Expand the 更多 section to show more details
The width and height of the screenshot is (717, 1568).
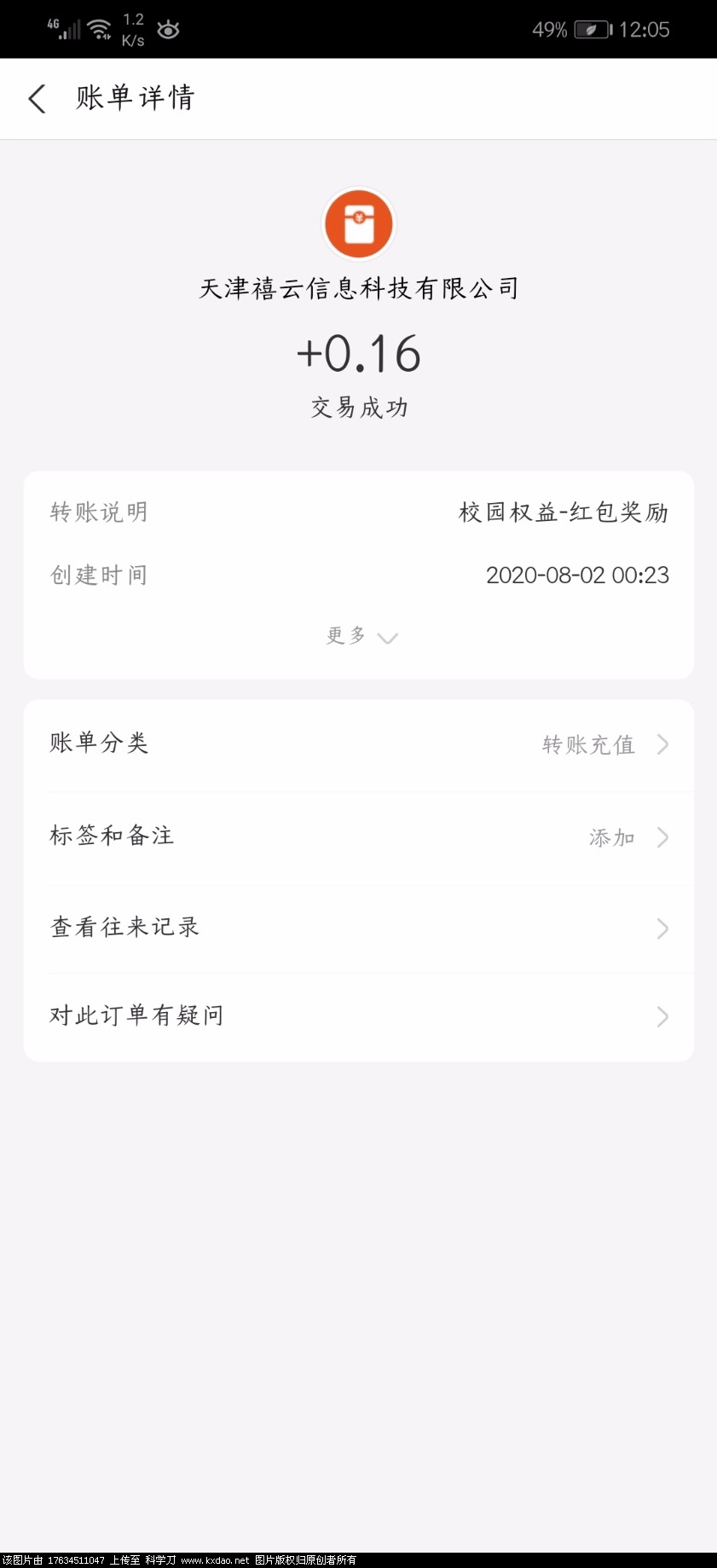pos(360,636)
